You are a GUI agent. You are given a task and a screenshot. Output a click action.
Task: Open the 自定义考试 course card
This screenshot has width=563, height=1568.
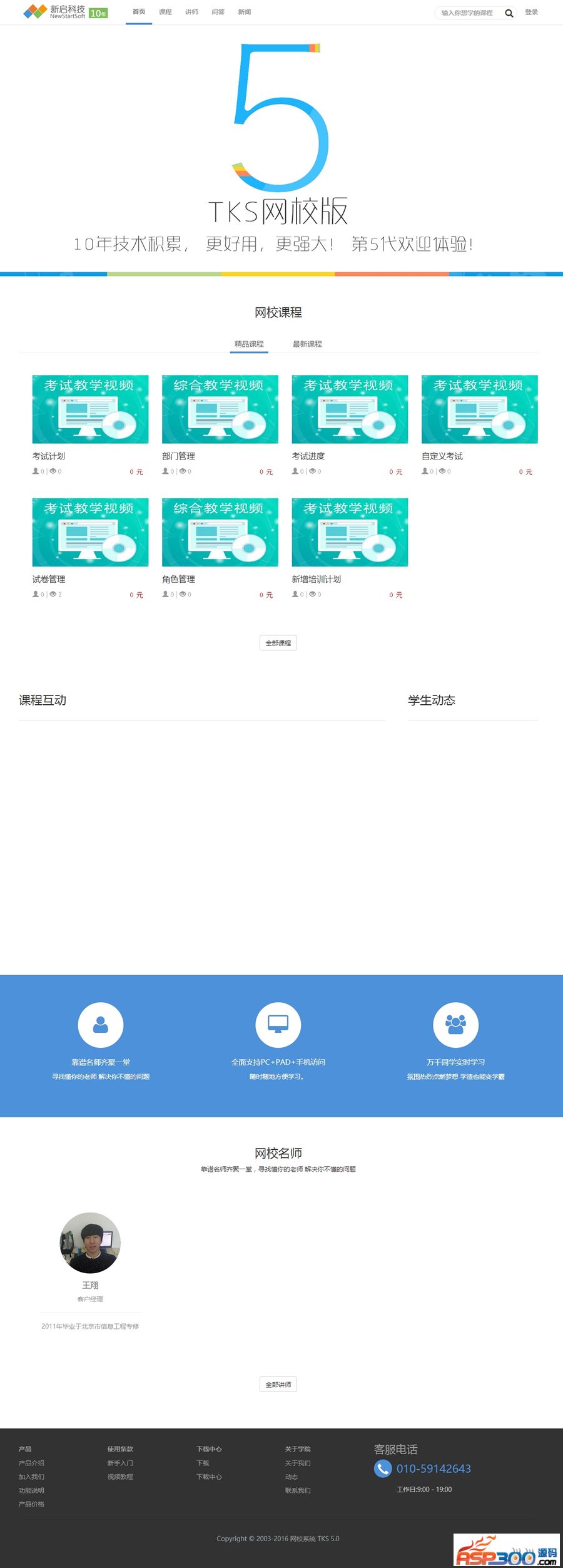click(x=479, y=409)
